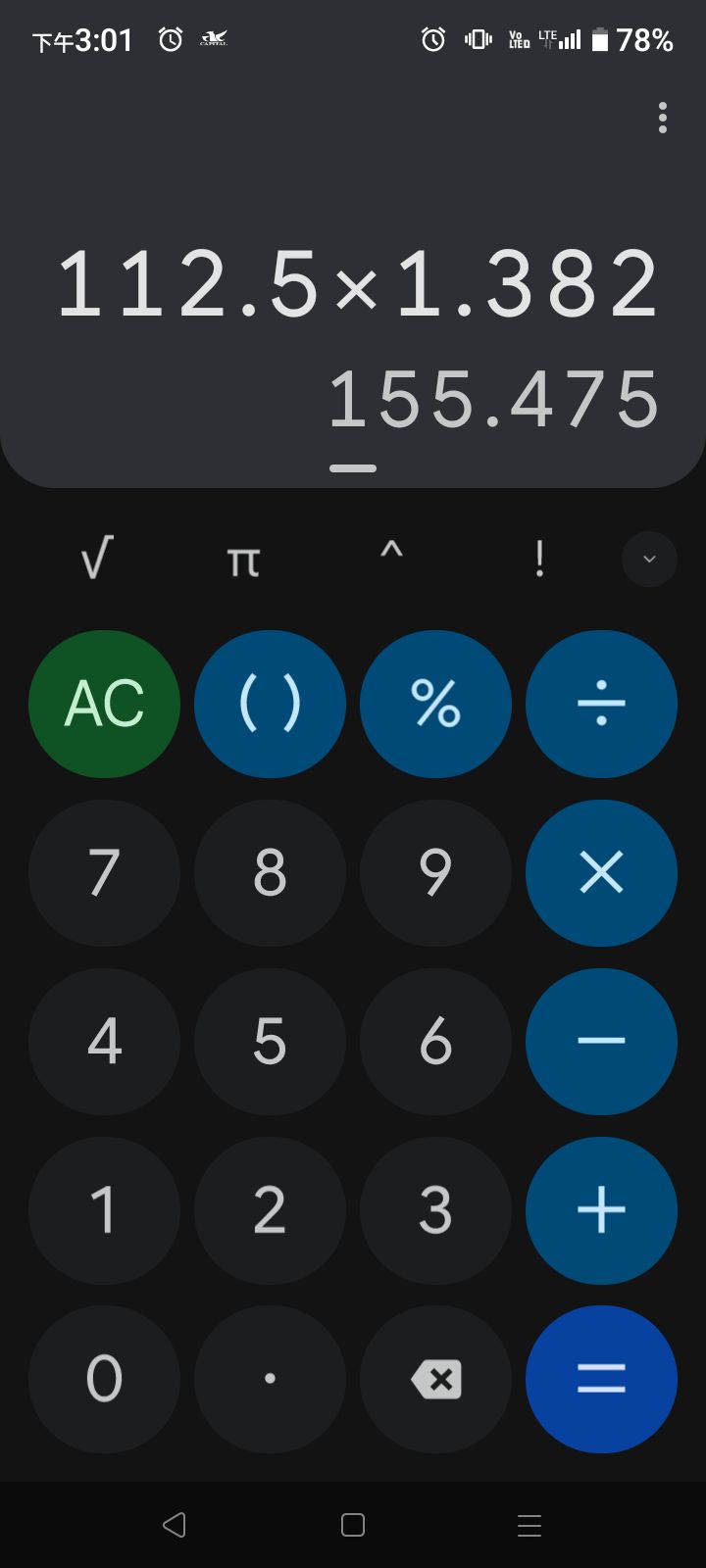Enter digit 5
This screenshot has height=1568, width=706.
270,1041
